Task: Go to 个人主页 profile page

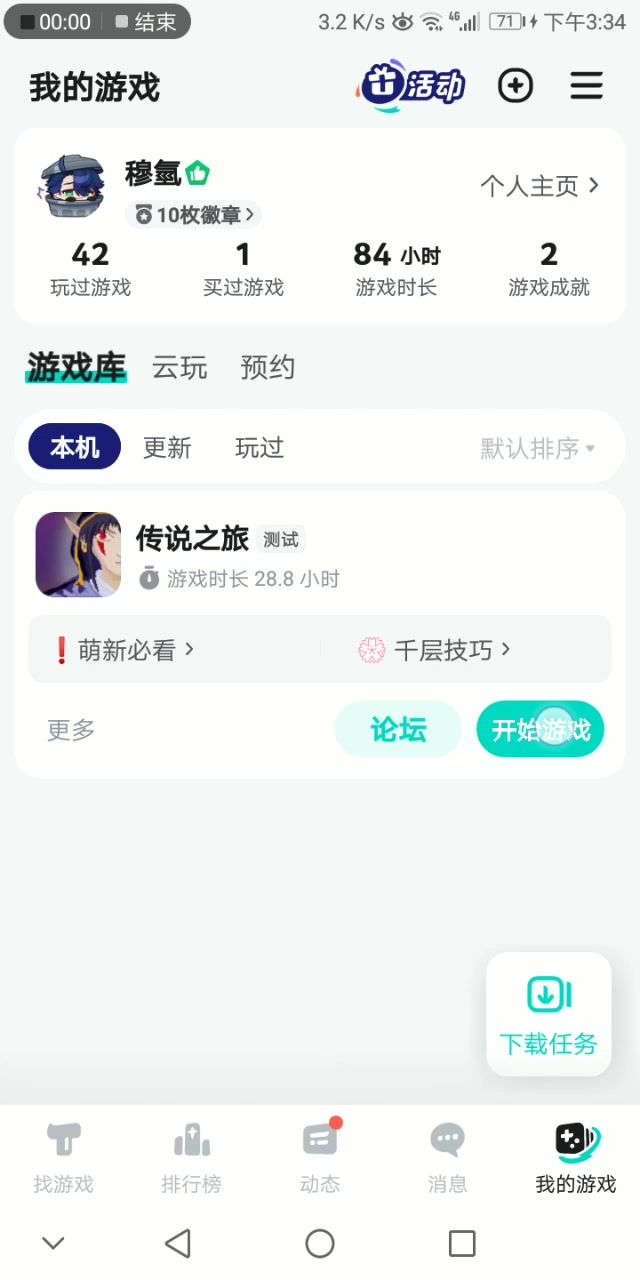Action: 539,186
